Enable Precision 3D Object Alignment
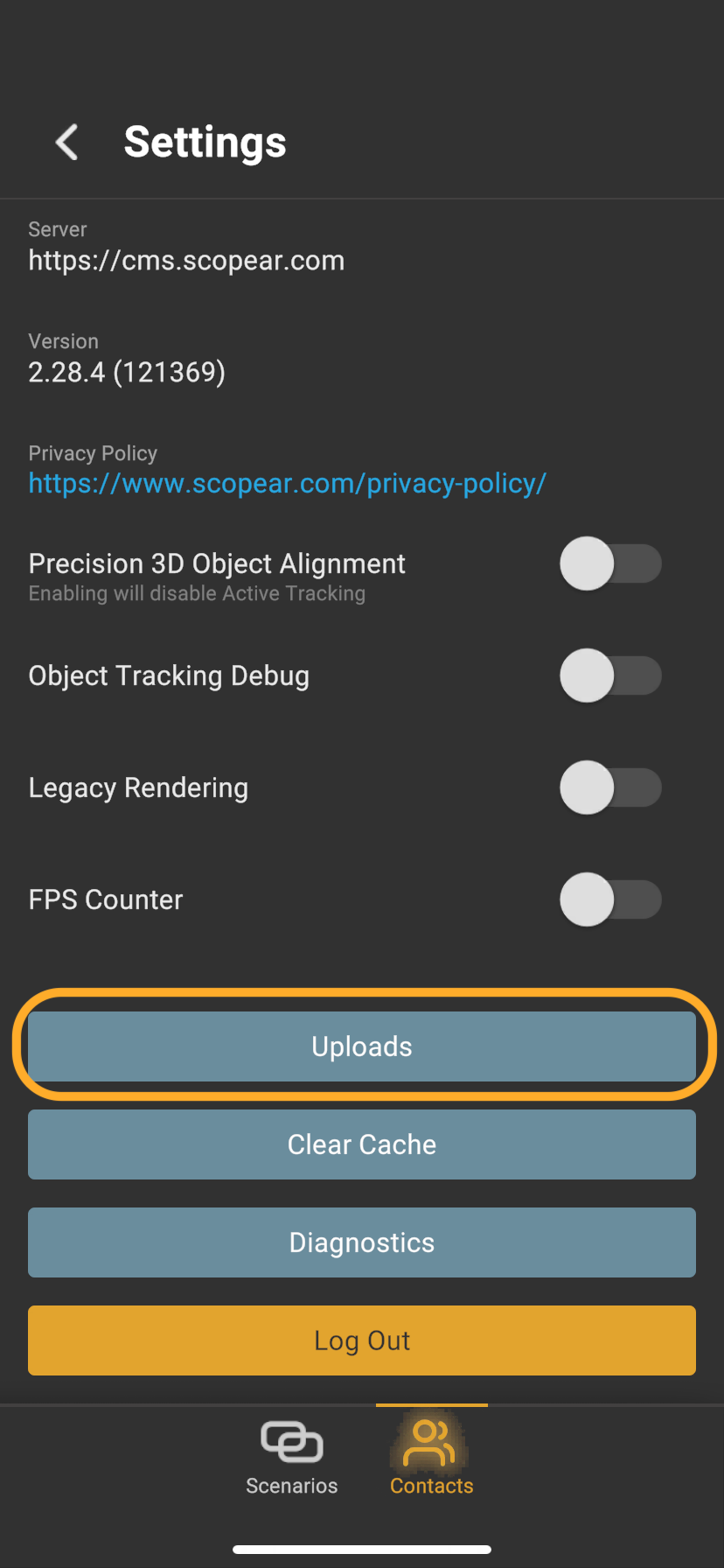The image size is (724, 1568). click(610, 563)
